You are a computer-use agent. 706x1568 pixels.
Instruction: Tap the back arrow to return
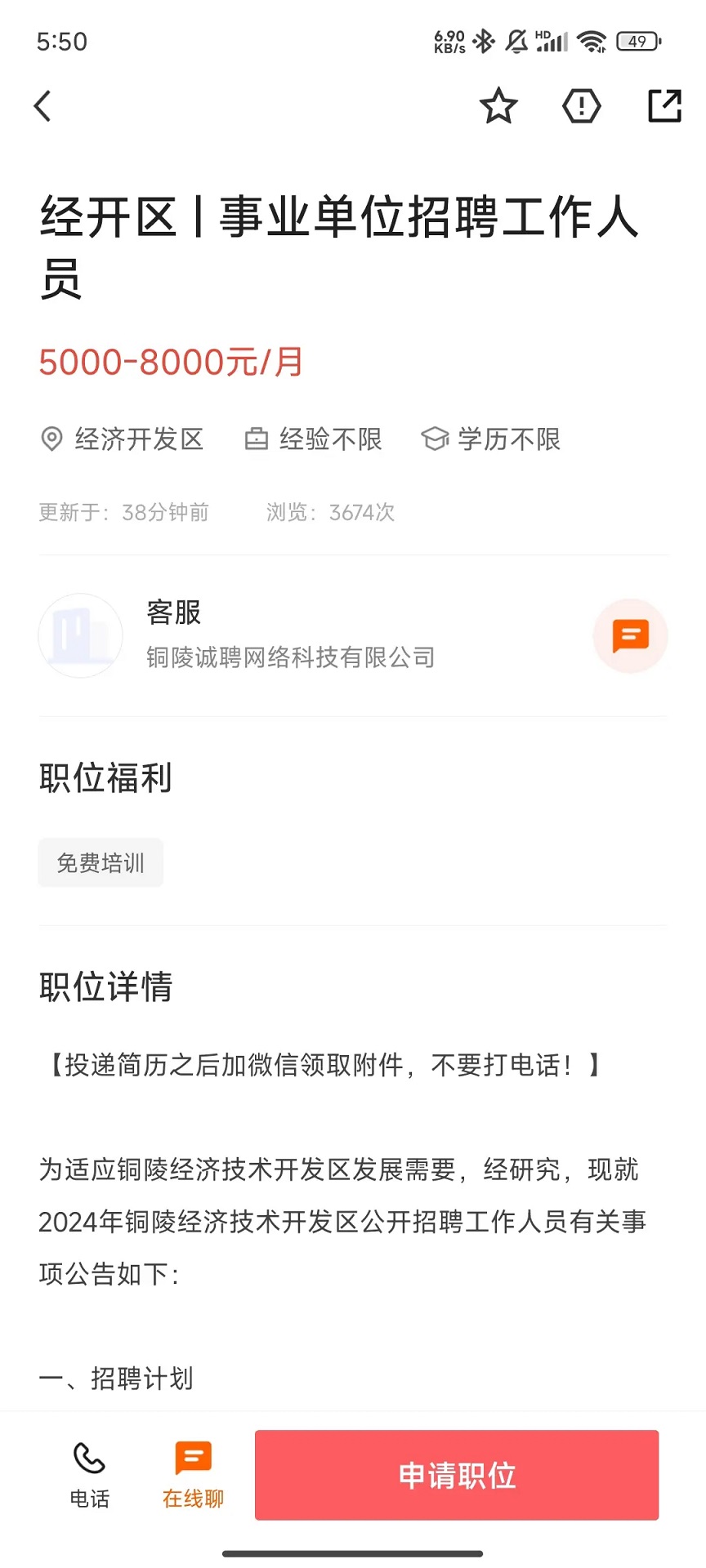click(42, 105)
